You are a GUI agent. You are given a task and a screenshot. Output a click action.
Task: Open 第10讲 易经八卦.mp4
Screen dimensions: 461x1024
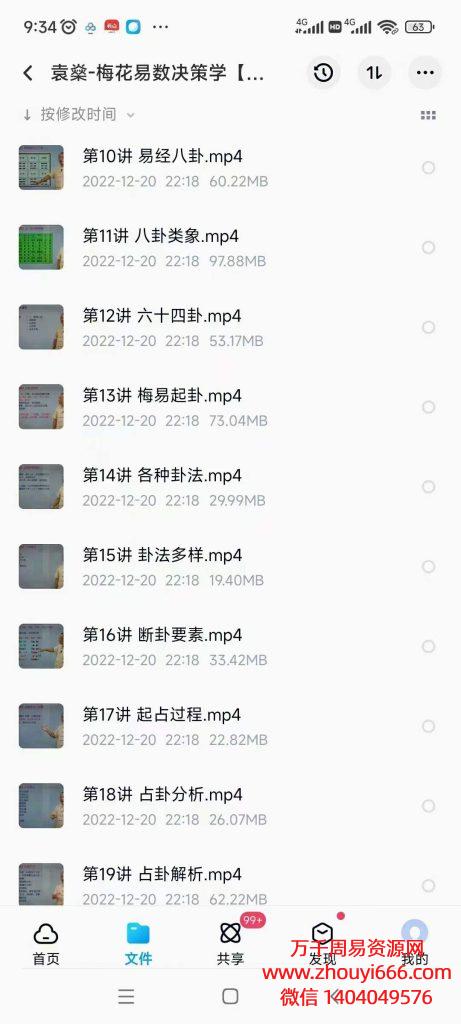pos(230,168)
